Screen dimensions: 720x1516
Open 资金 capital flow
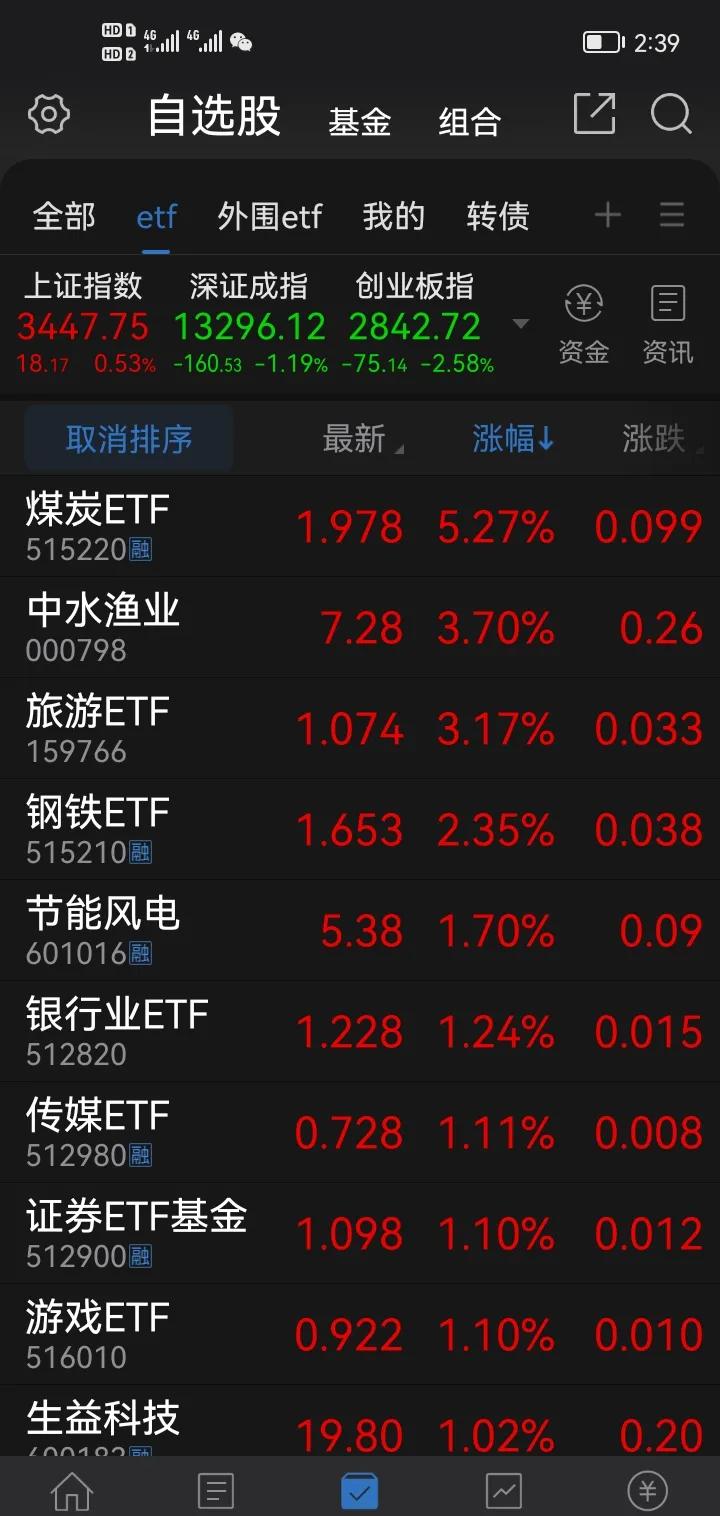click(584, 325)
